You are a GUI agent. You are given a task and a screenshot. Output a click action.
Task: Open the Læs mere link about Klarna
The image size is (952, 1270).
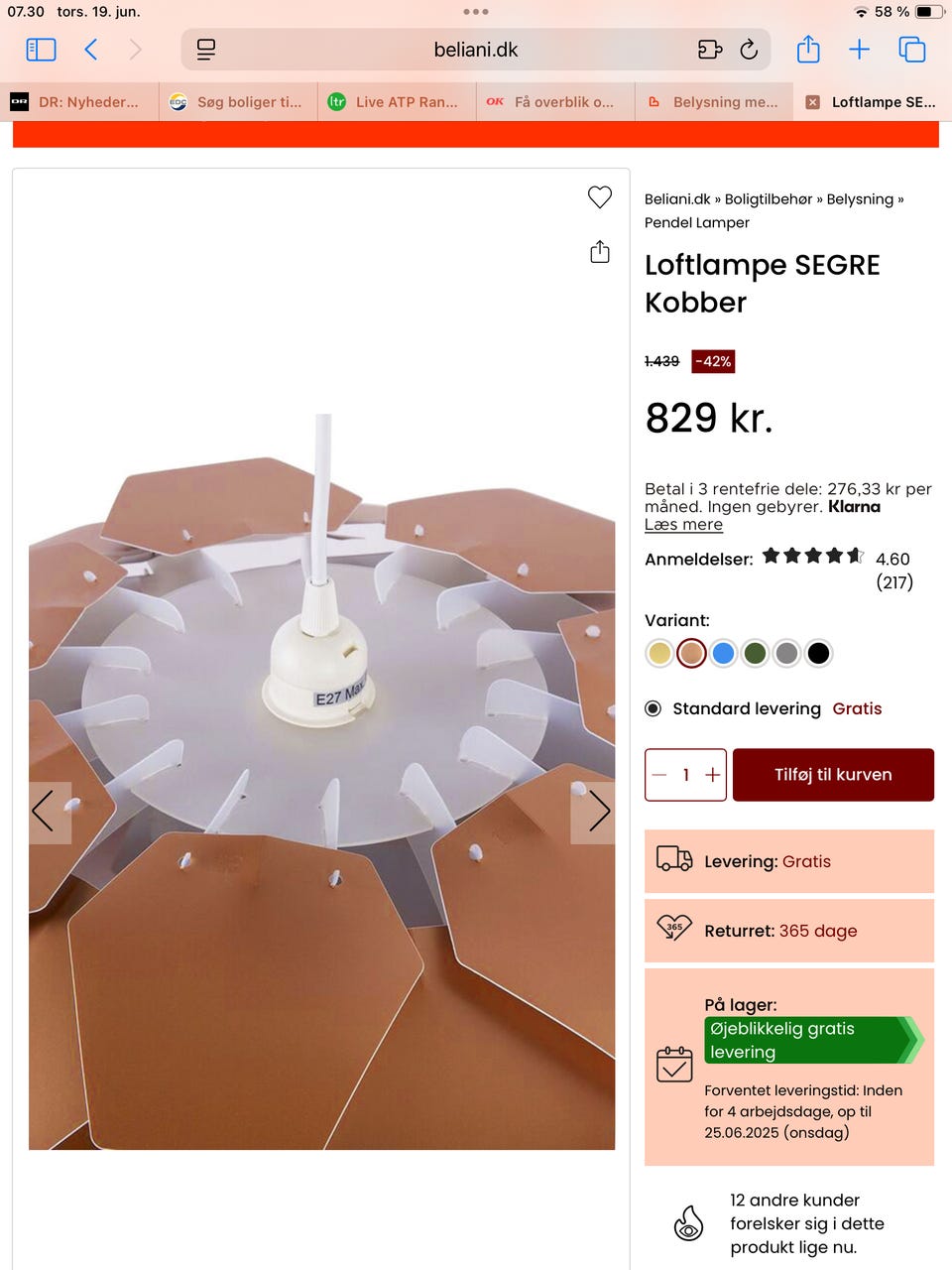point(683,524)
